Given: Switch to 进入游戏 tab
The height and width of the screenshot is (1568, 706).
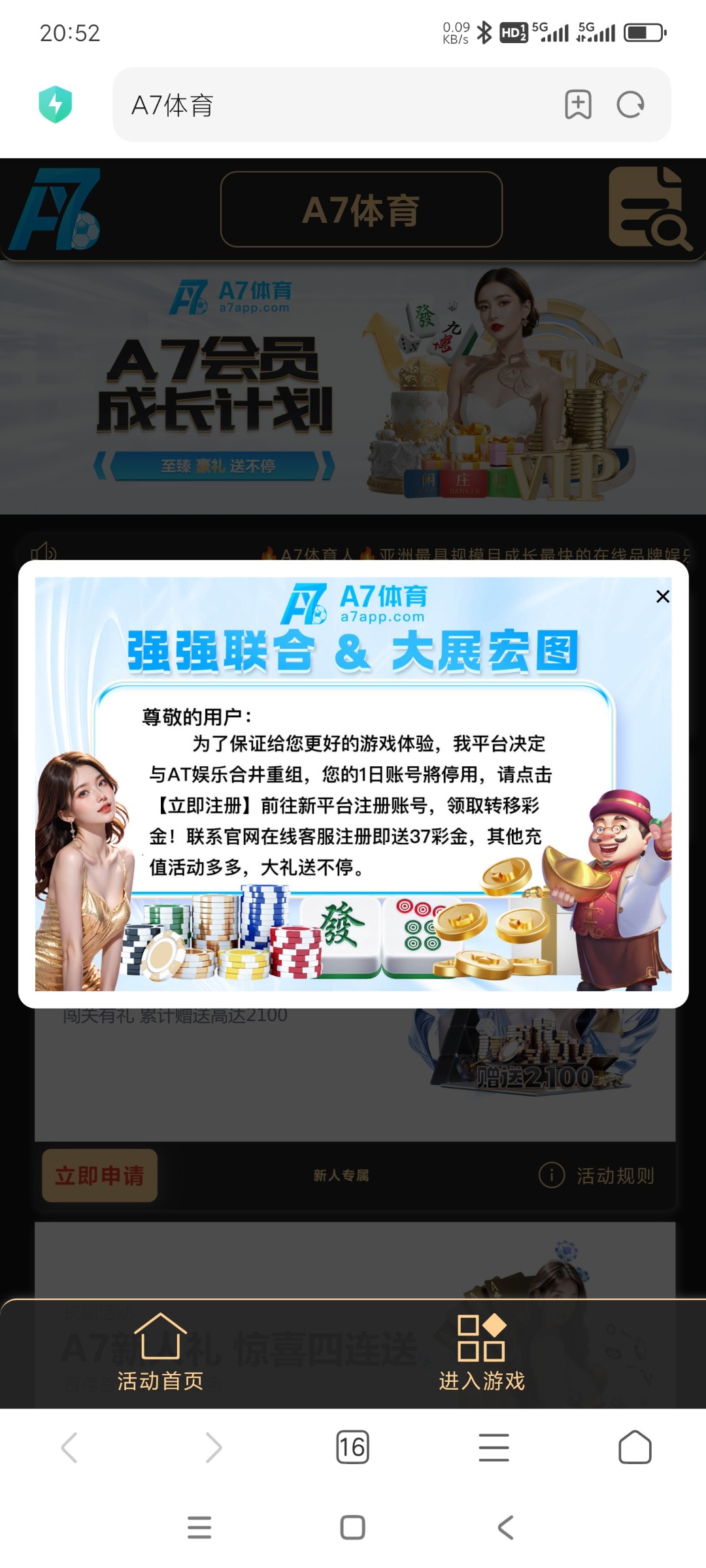Looking at the screenshot, I should 482,1352.
